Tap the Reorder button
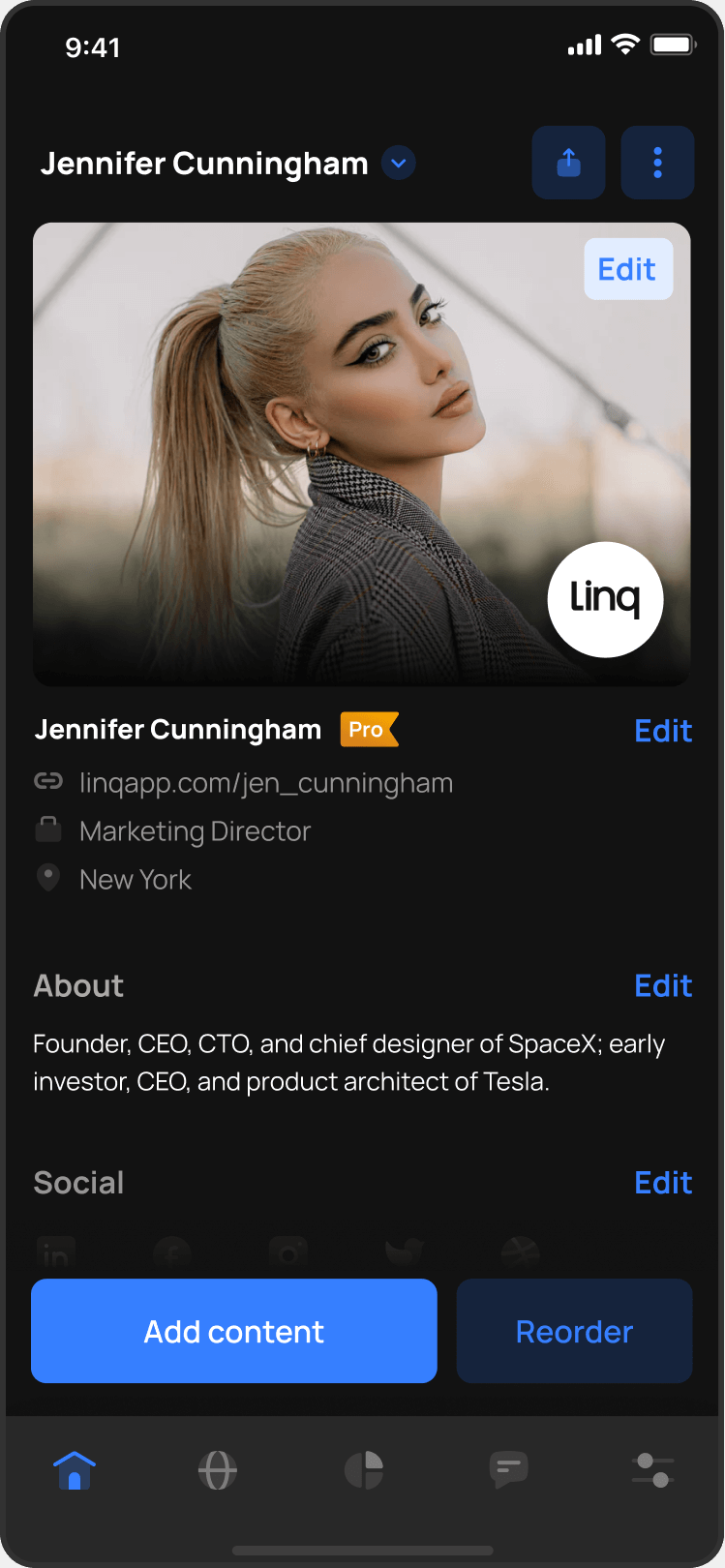This screenshot has width=725, height=1568. 574,1332
